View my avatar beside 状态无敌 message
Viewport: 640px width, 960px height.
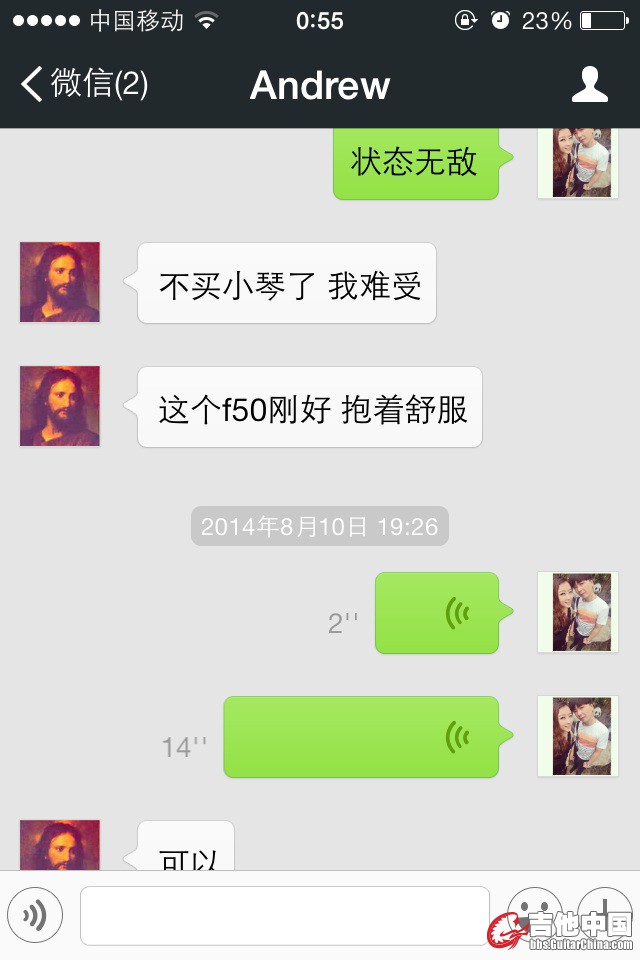click(x=581, y=162)
